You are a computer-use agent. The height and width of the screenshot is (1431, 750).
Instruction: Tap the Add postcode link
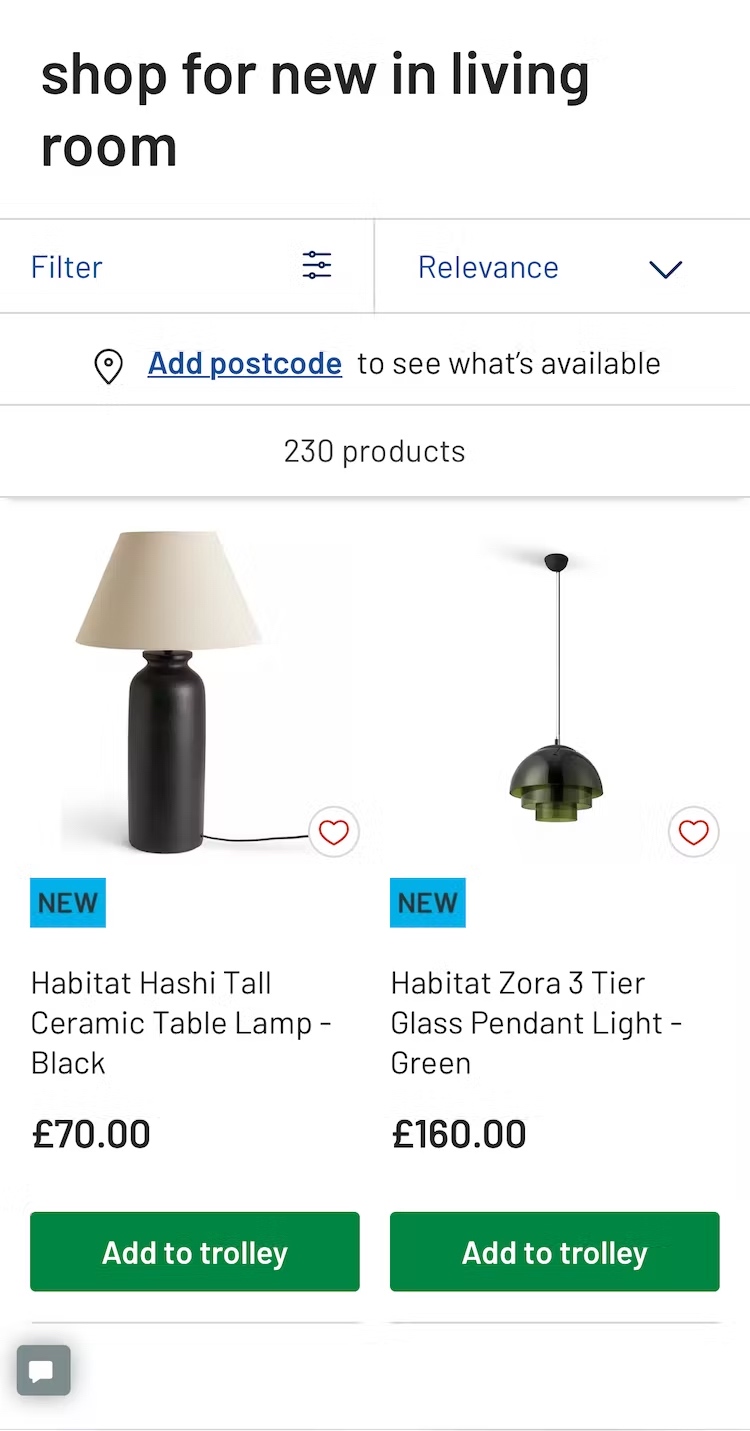pos(245,363)
